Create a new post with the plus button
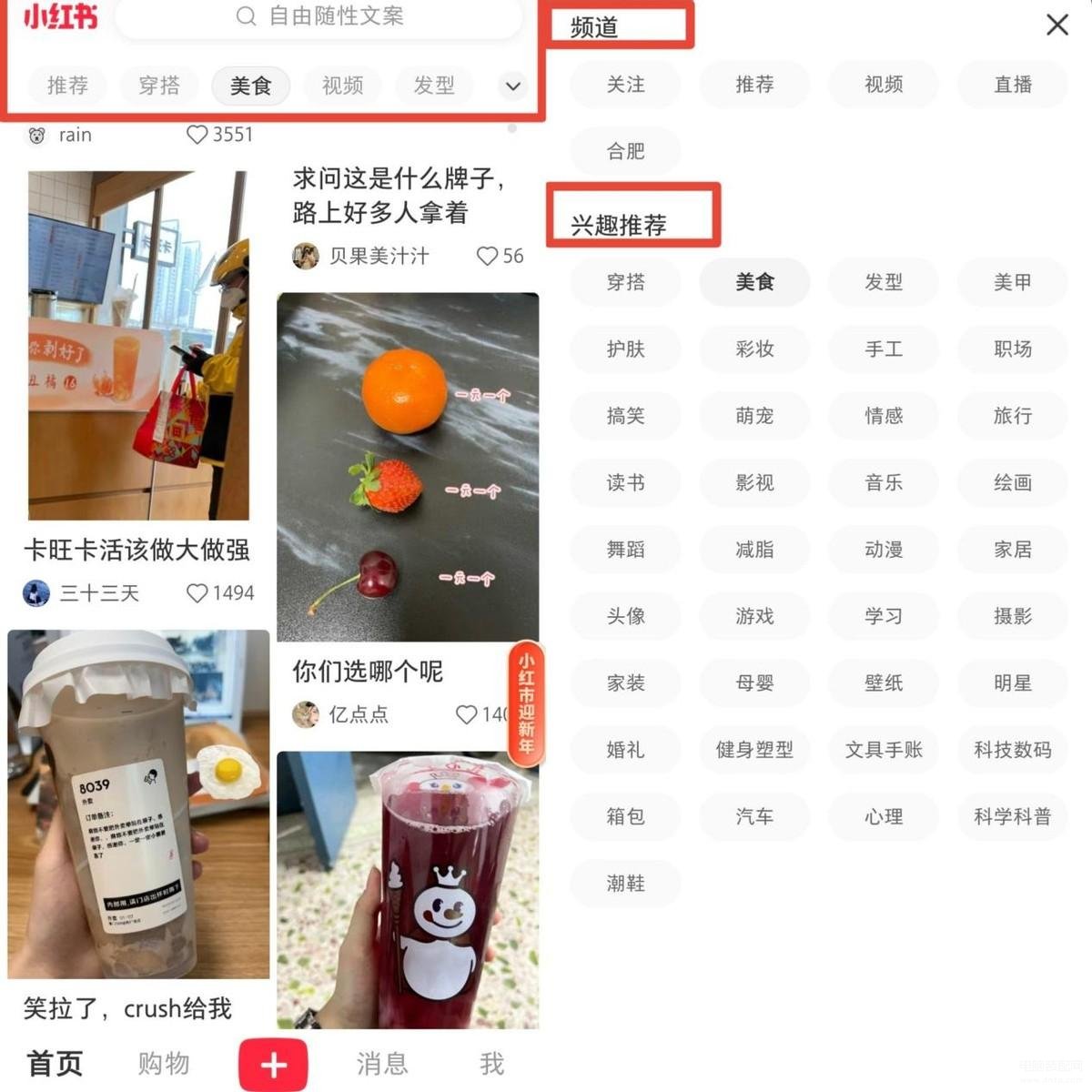 click(x=273, y=1064)
